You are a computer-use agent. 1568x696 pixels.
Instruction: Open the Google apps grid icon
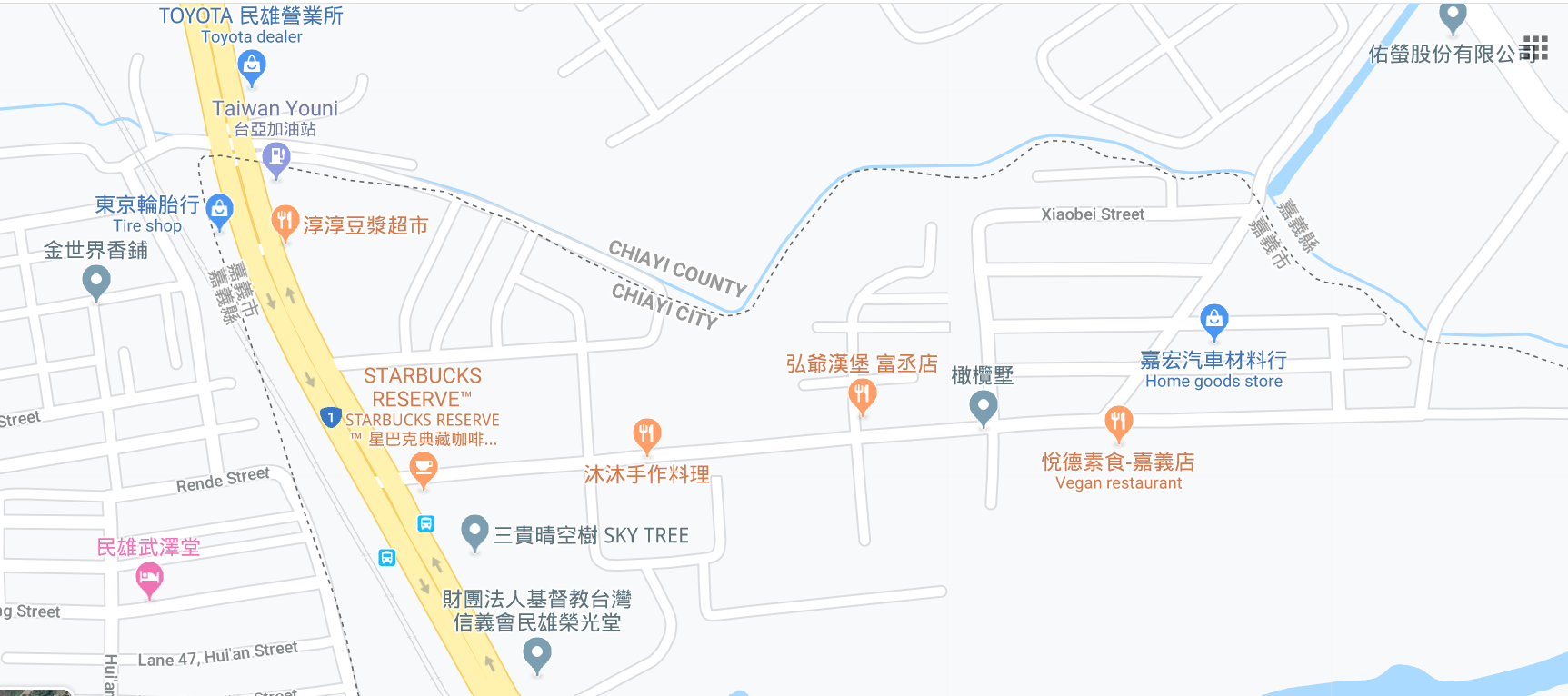[1534, 48]
